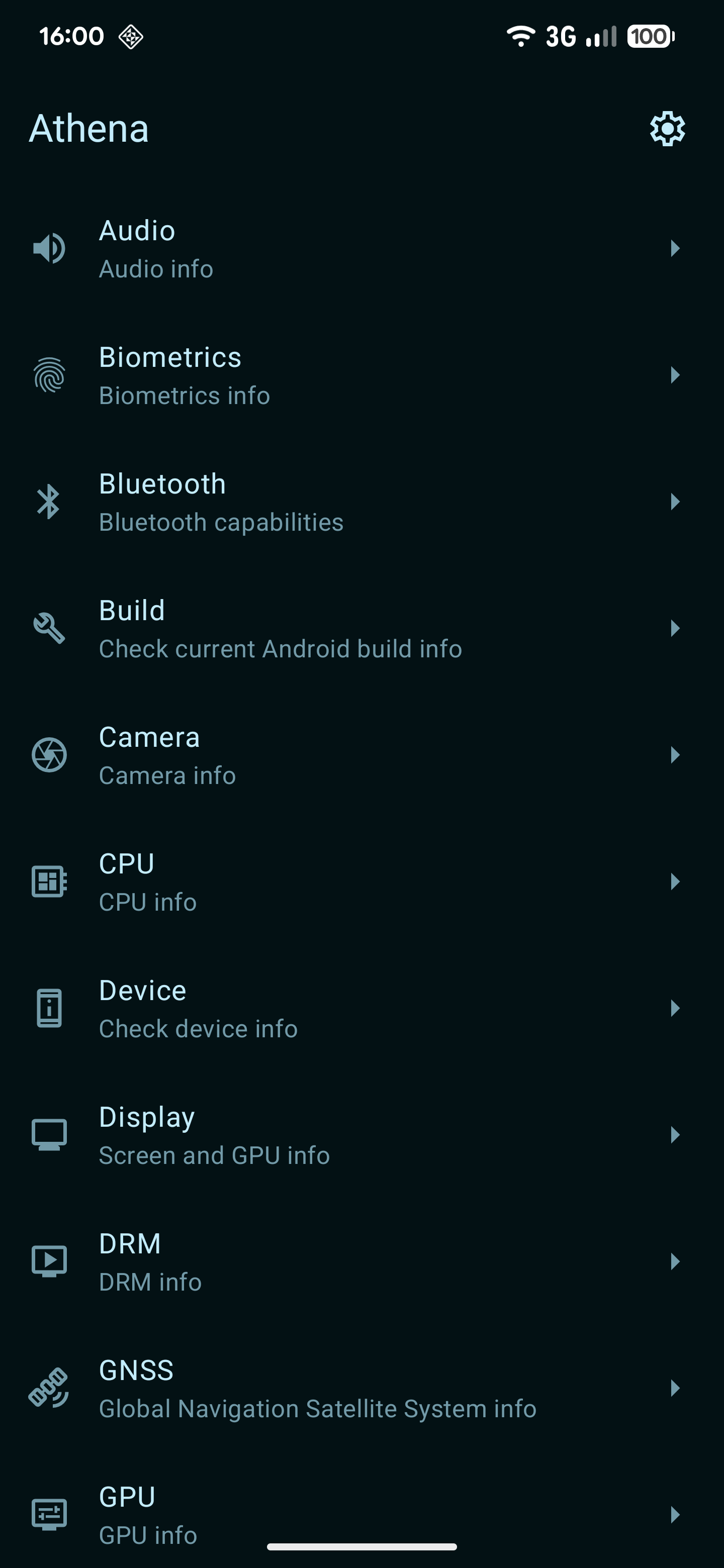Viewport: 724px width, 1568px height.
Task: Open Display screen and GPU info
Action: [x=361, y=1135]
